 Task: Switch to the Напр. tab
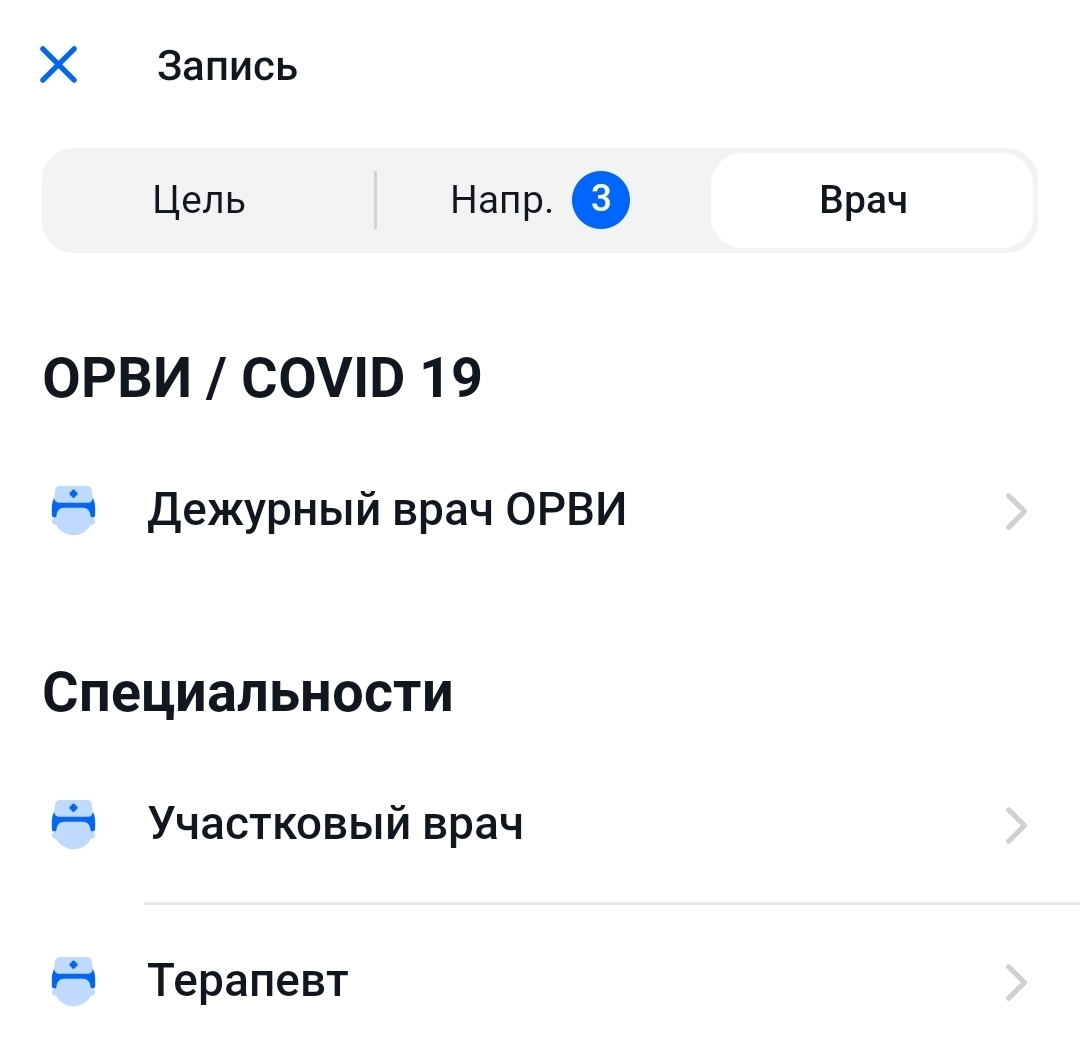point(540,200)
